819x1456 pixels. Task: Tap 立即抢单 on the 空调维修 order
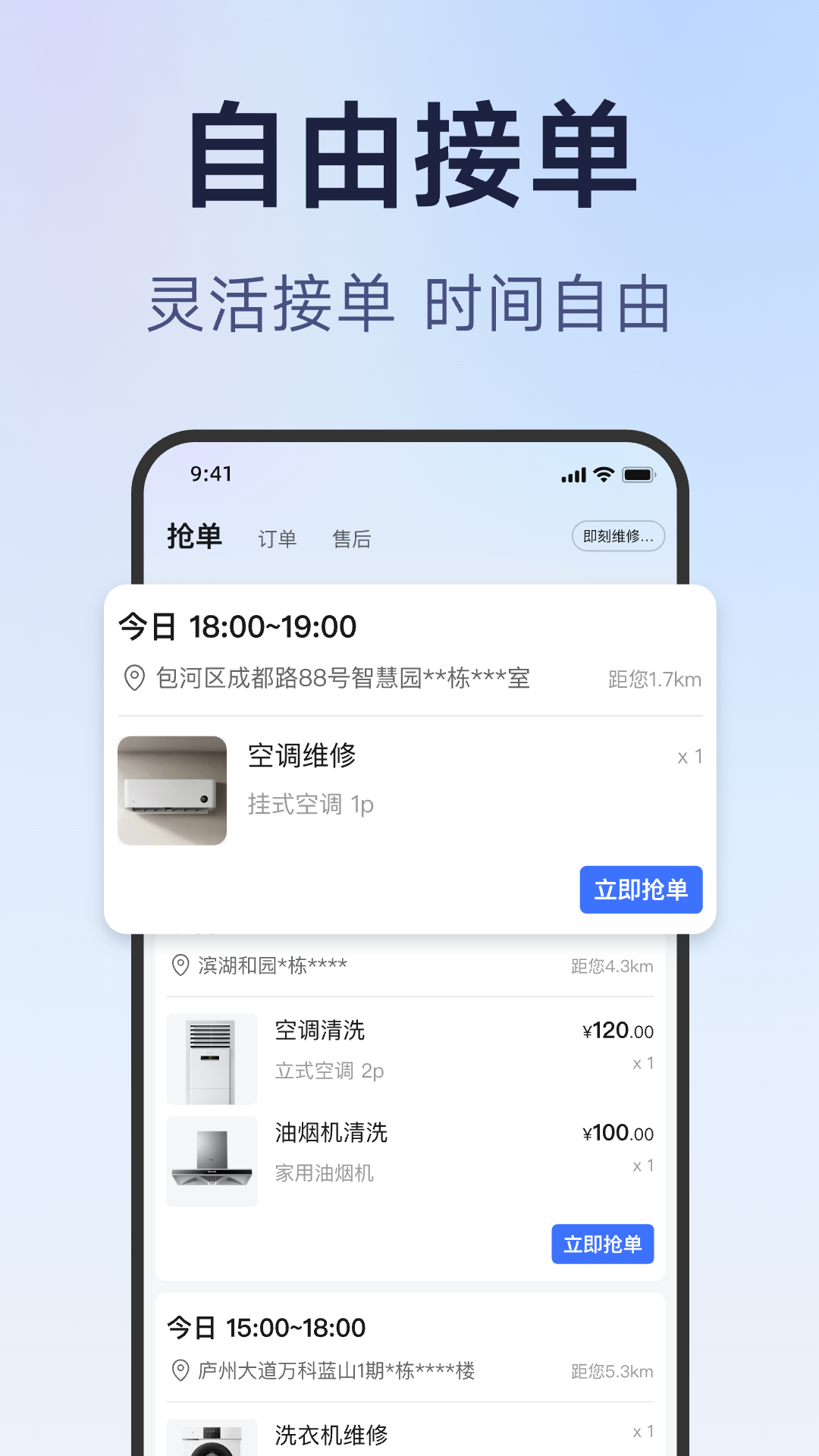point(641,890)
